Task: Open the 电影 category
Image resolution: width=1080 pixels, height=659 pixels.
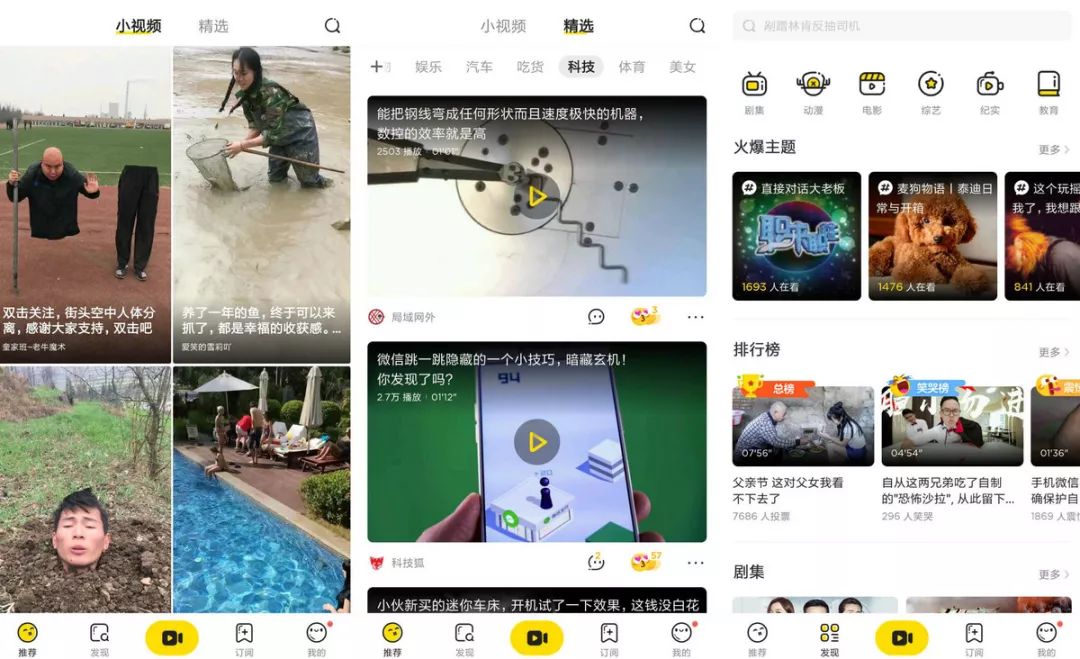Action: (x=872, y=92)
